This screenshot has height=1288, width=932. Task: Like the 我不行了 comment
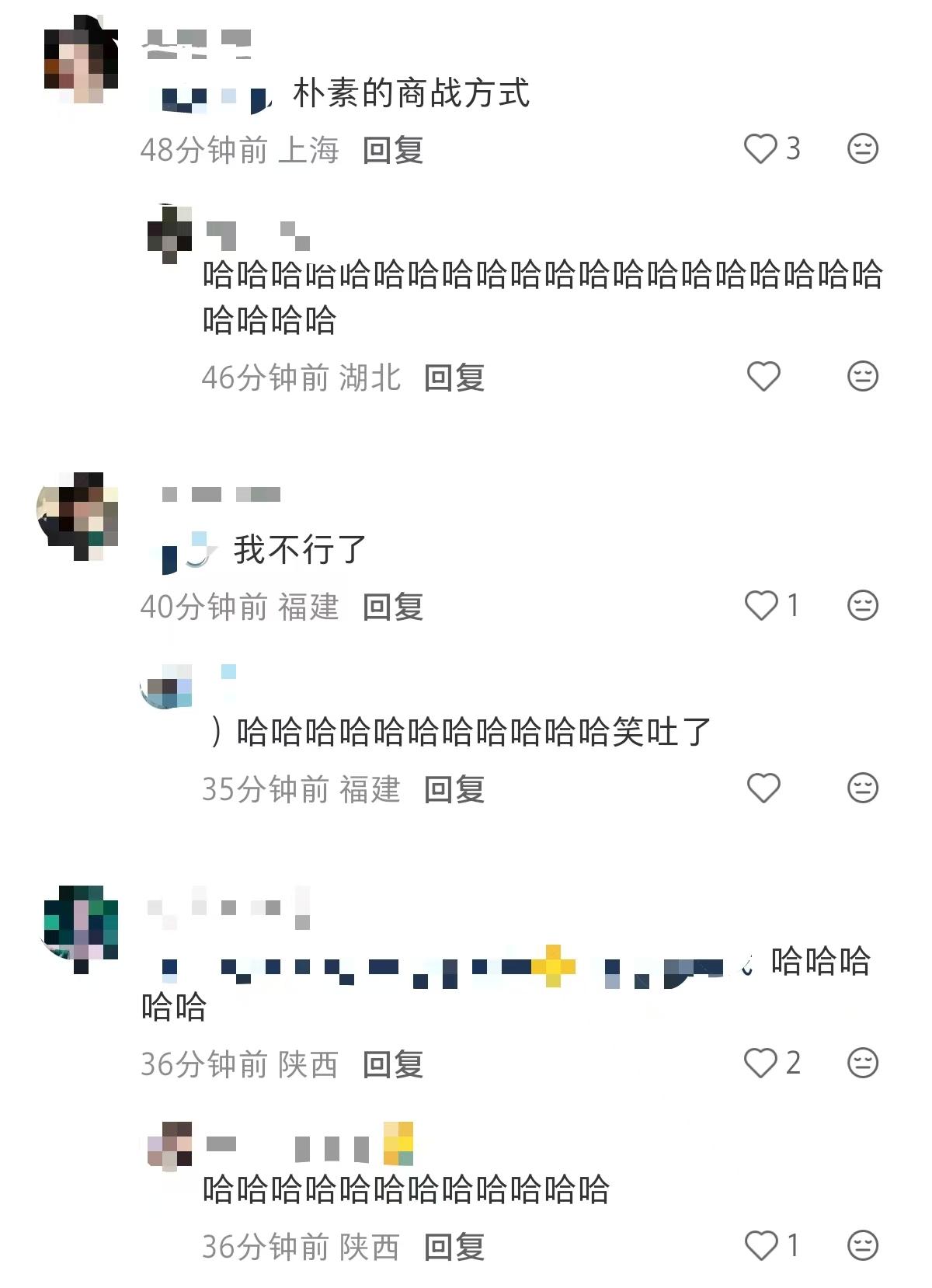[761, 605]
